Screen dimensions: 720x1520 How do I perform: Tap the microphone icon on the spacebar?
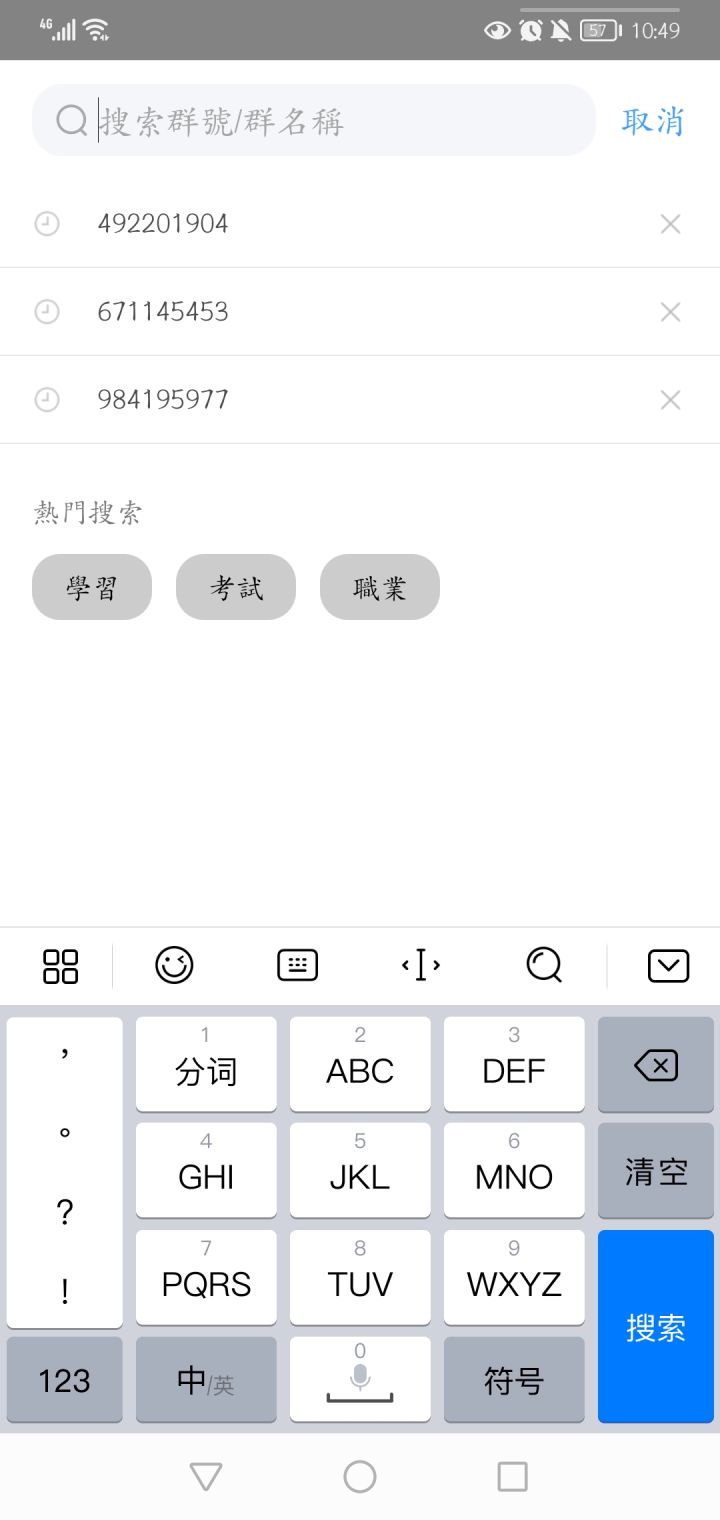(x=359, y=1380)
